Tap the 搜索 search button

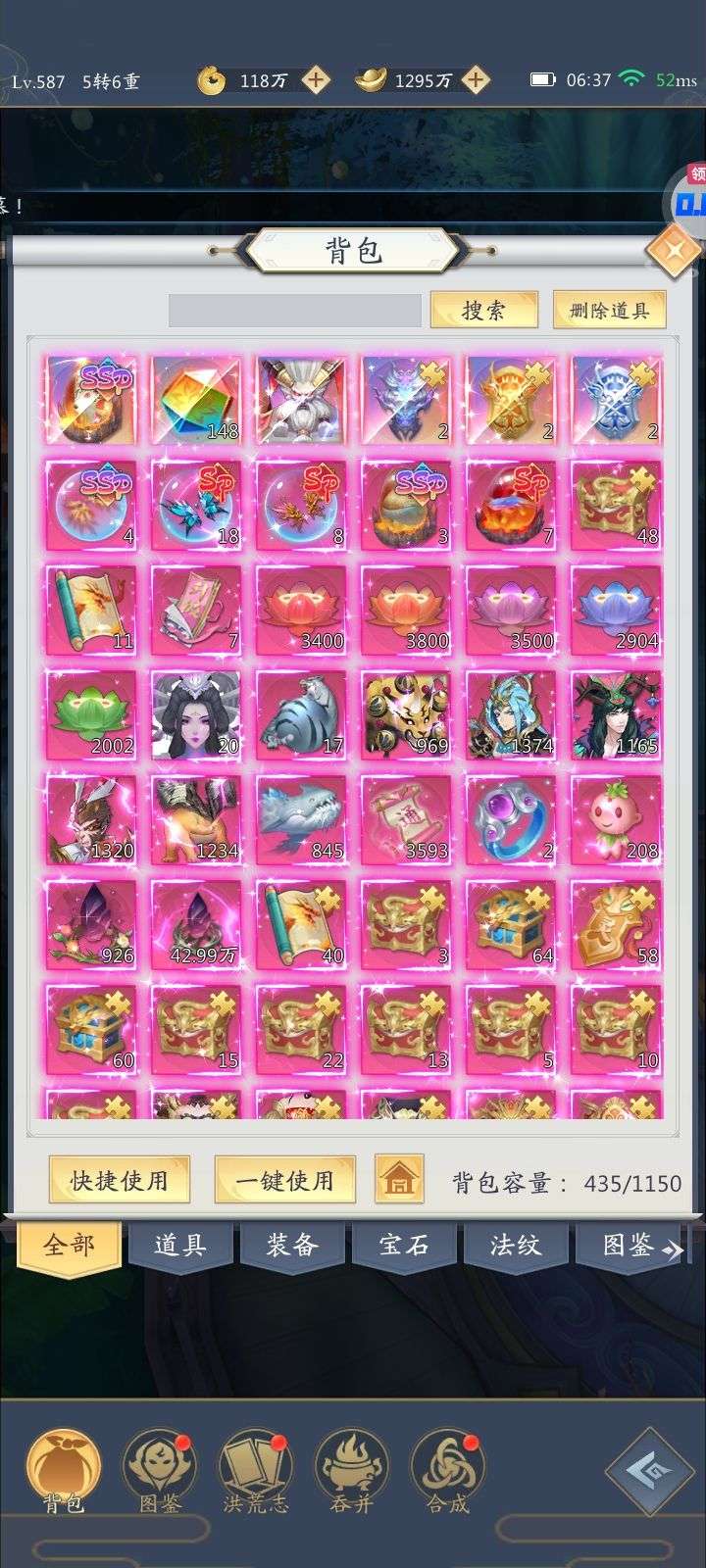[483, 310]
